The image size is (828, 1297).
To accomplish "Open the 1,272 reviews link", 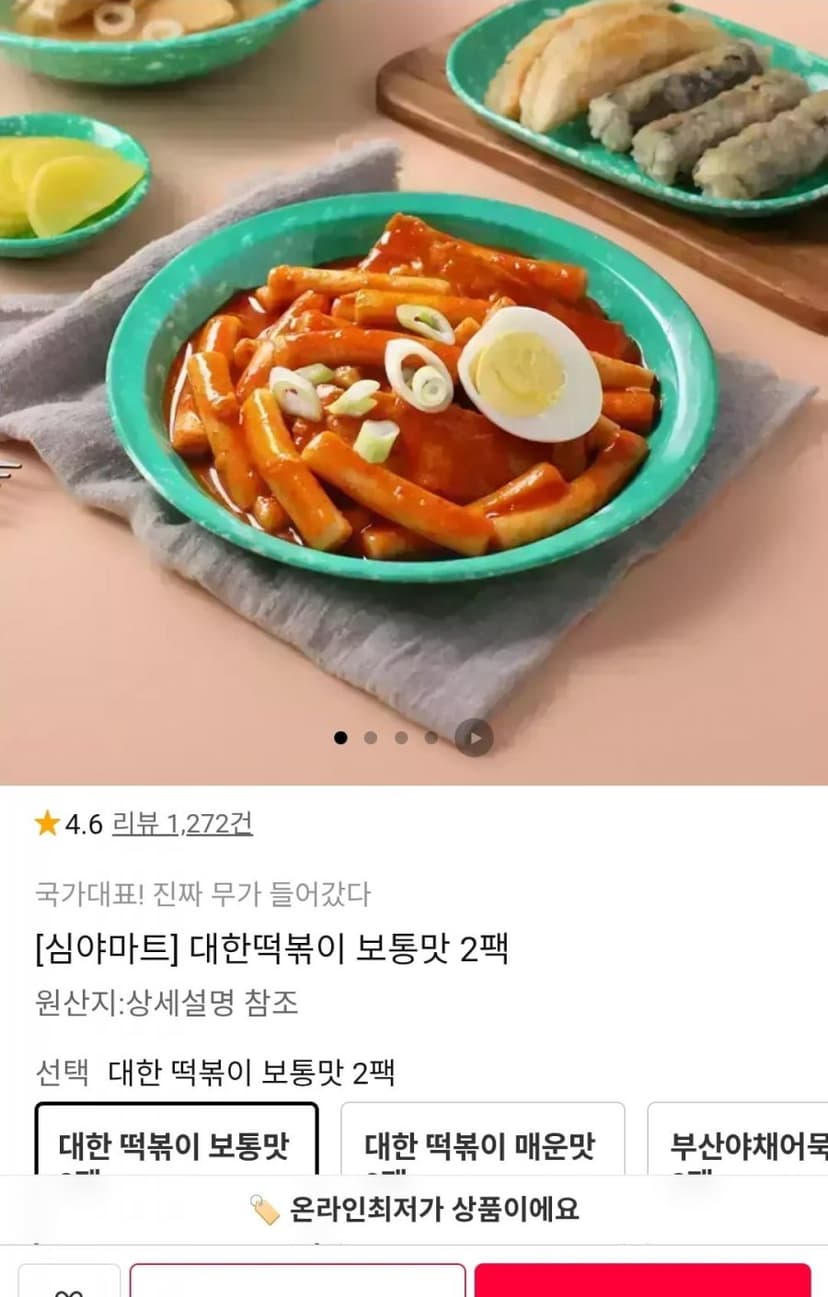I will [x=182, y=824].
